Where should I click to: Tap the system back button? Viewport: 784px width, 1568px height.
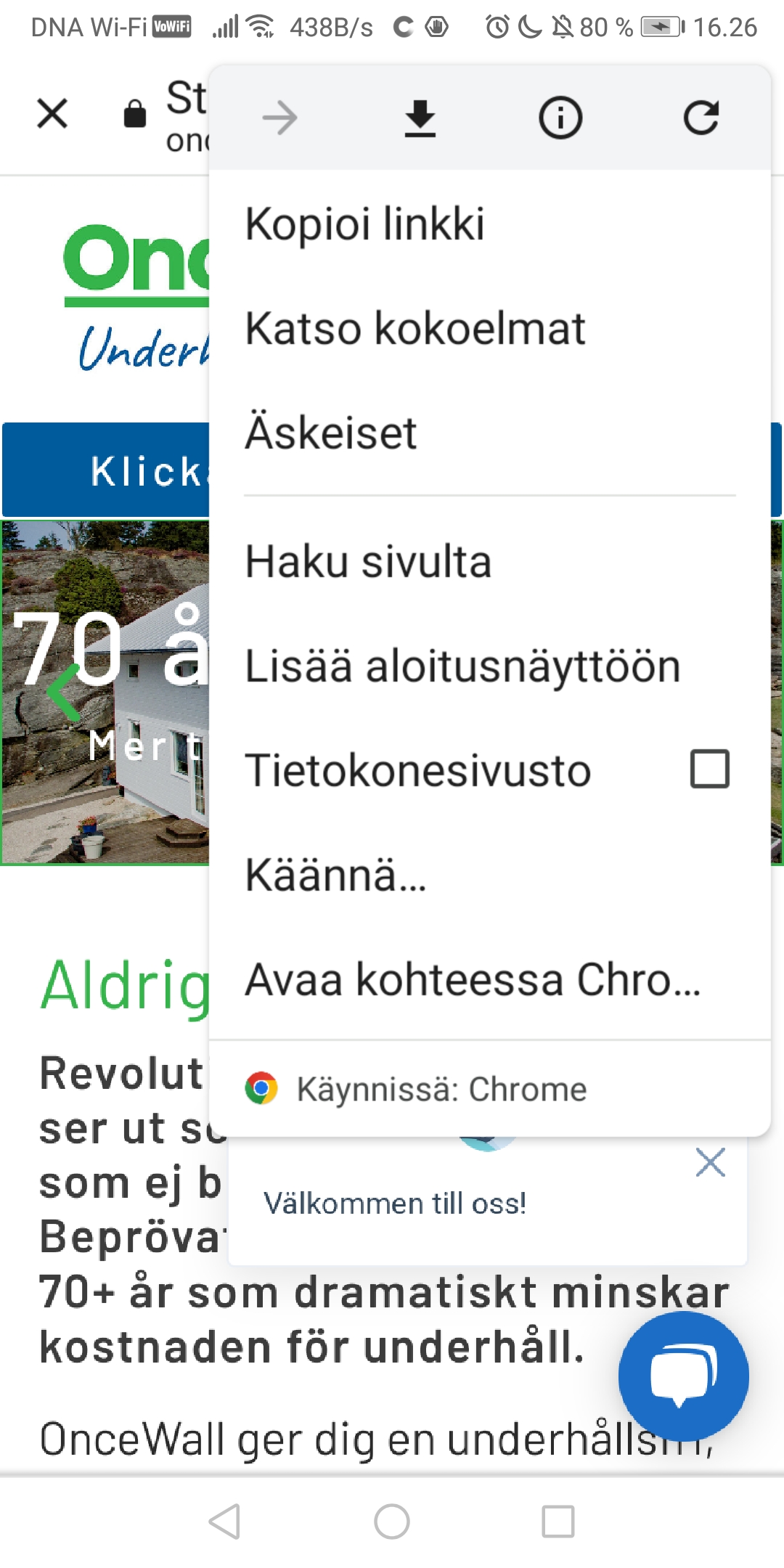coord(224,1521)
